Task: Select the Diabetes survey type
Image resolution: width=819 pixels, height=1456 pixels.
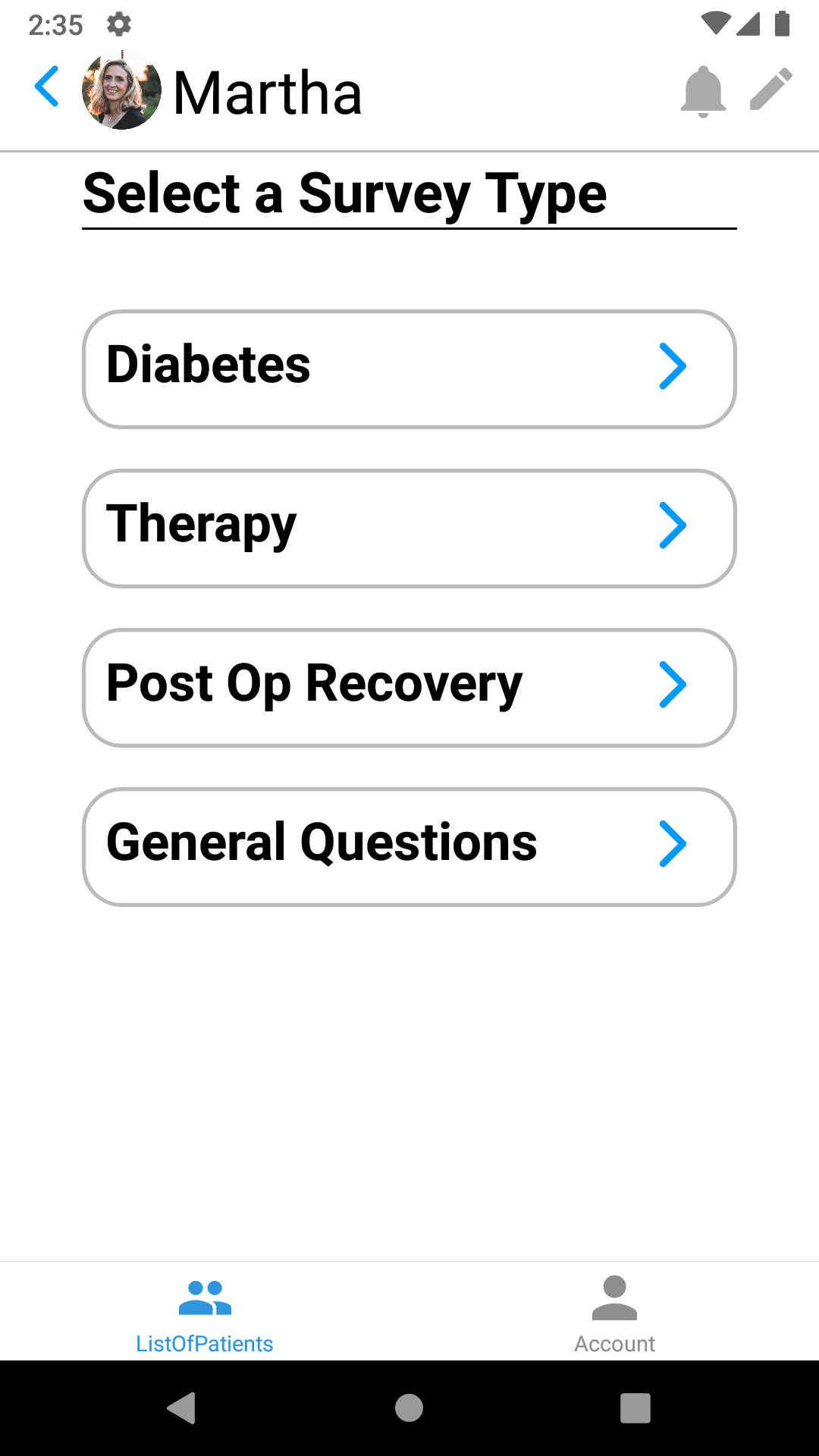Action: coord(409,369)
